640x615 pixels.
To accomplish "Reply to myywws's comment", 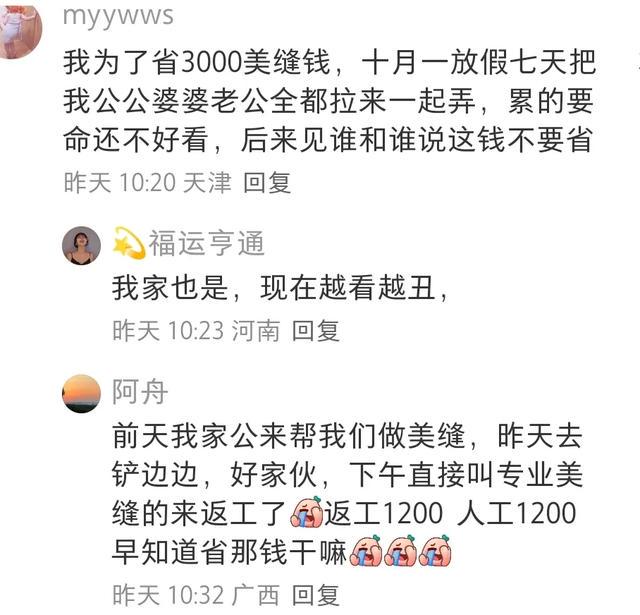I will coord(267,182).
